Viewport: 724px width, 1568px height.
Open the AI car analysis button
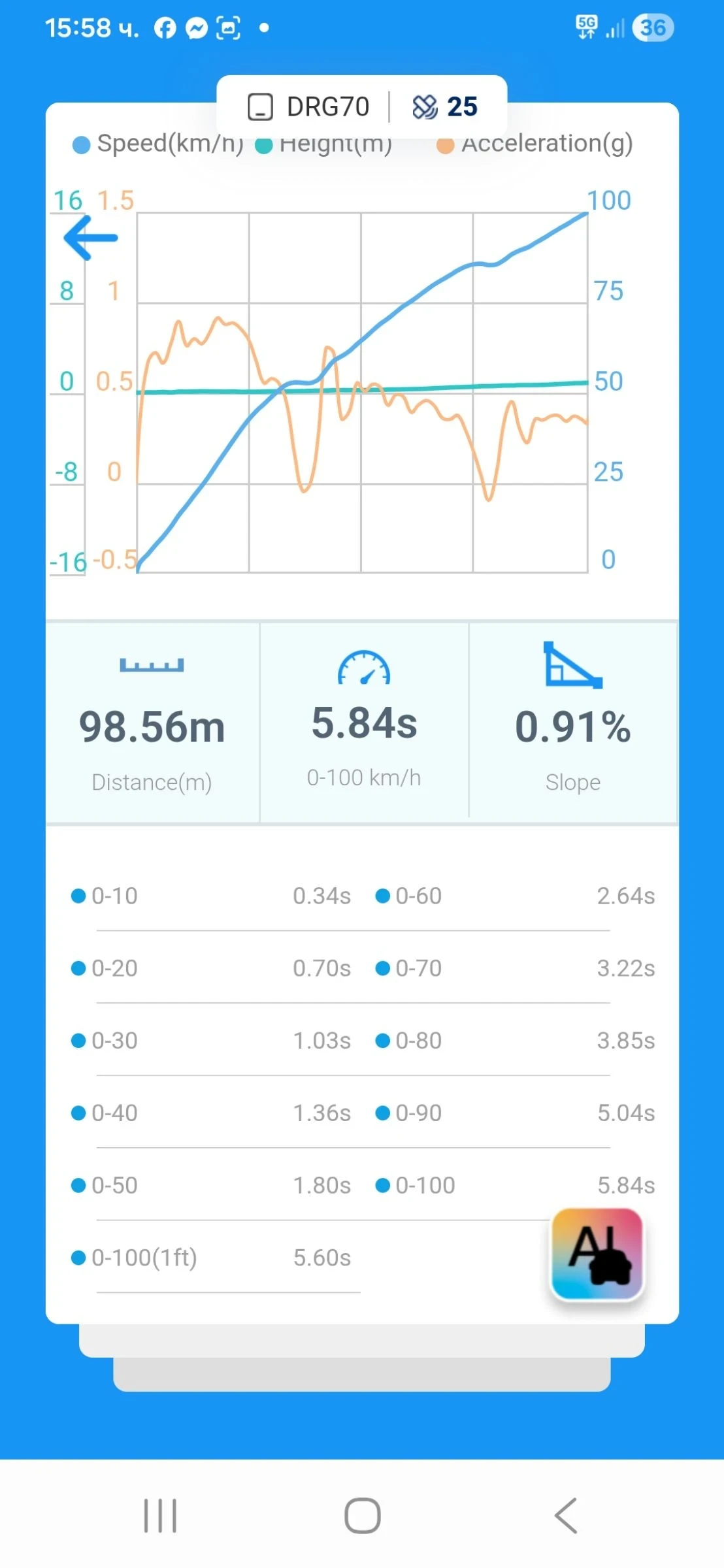[x=597, y=1254]
